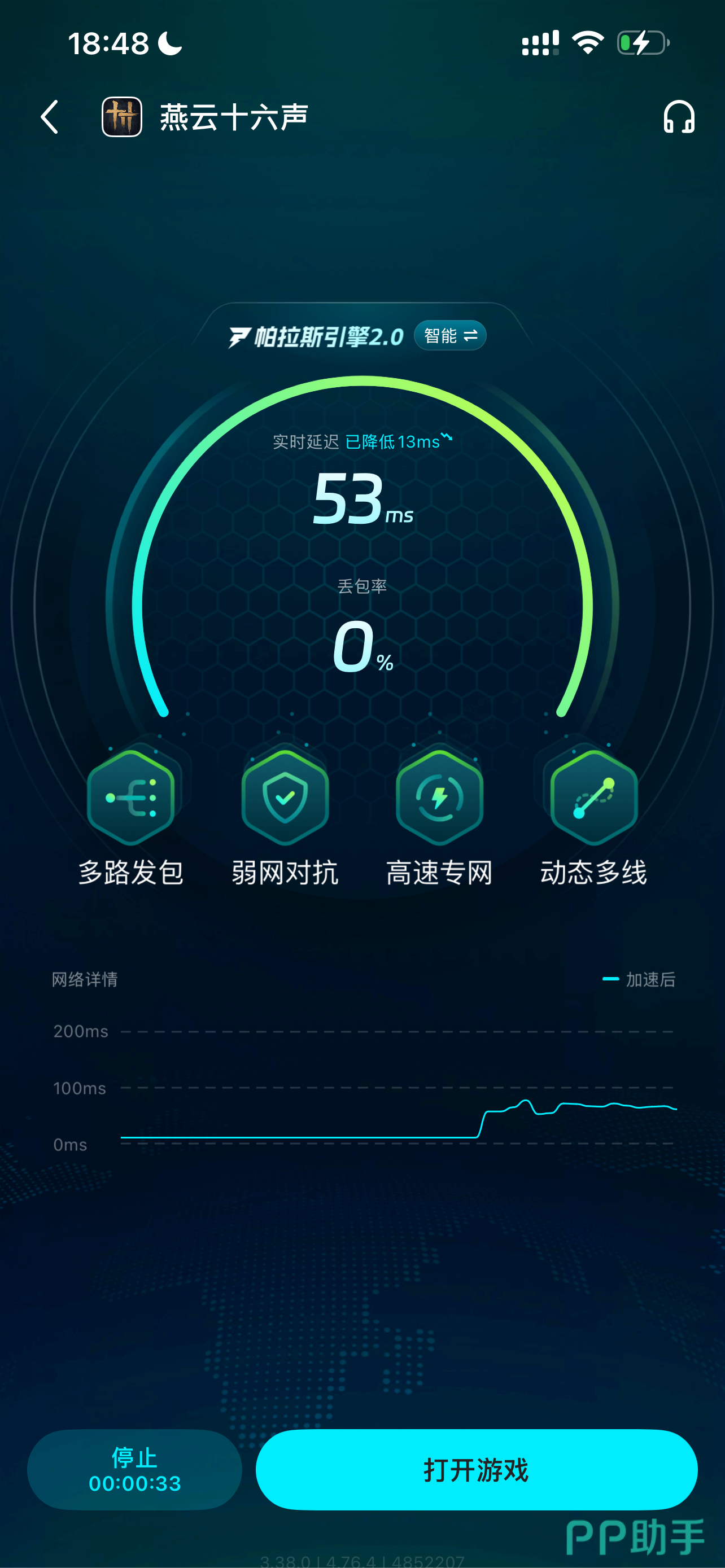725x1568 pixels.
Task: Launch the game with 打开游戏
Action: pos(476,1469)
